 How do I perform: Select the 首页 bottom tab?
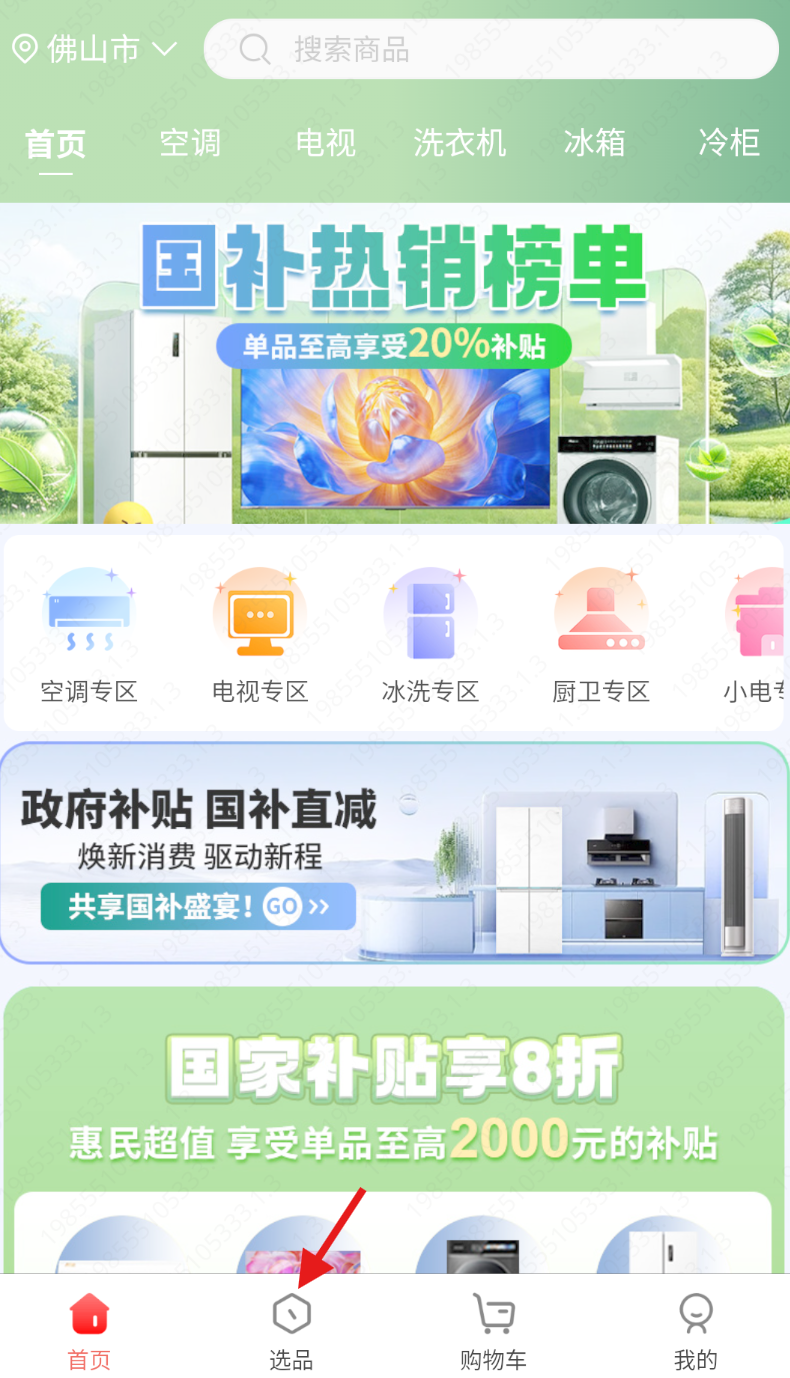coord(89,1330)
